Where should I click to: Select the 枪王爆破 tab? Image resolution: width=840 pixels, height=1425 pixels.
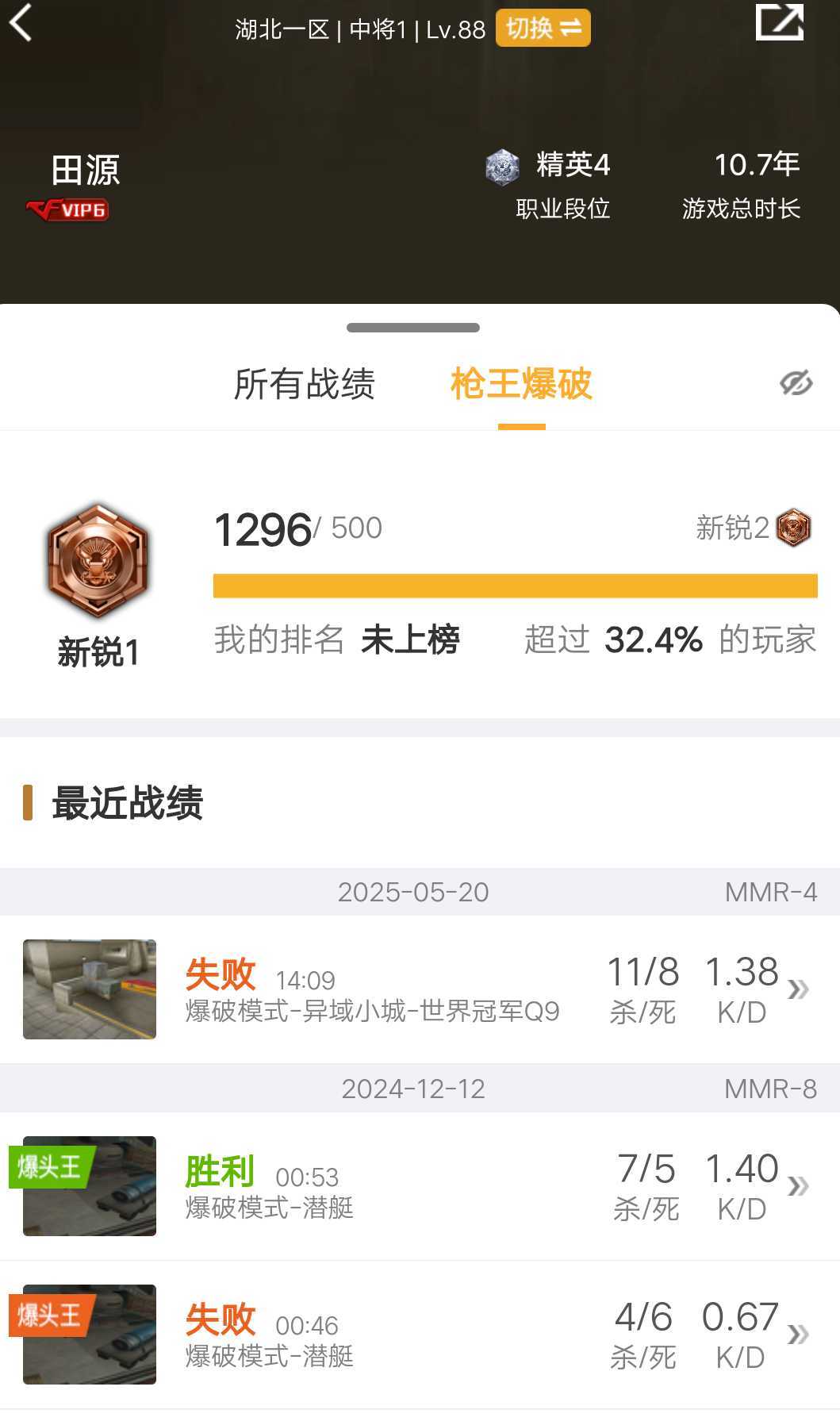[x=522, y=384]
